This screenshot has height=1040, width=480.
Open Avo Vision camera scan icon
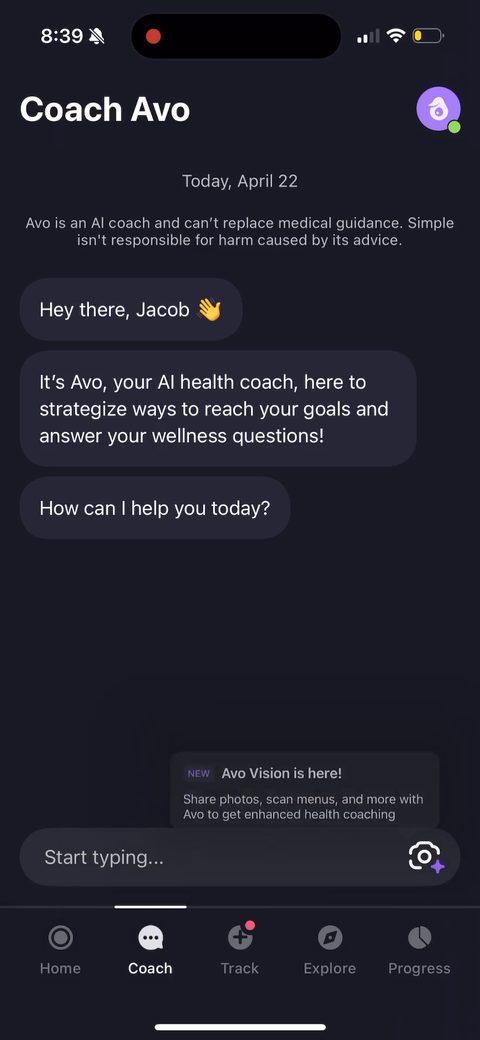(x=425, y=856)
